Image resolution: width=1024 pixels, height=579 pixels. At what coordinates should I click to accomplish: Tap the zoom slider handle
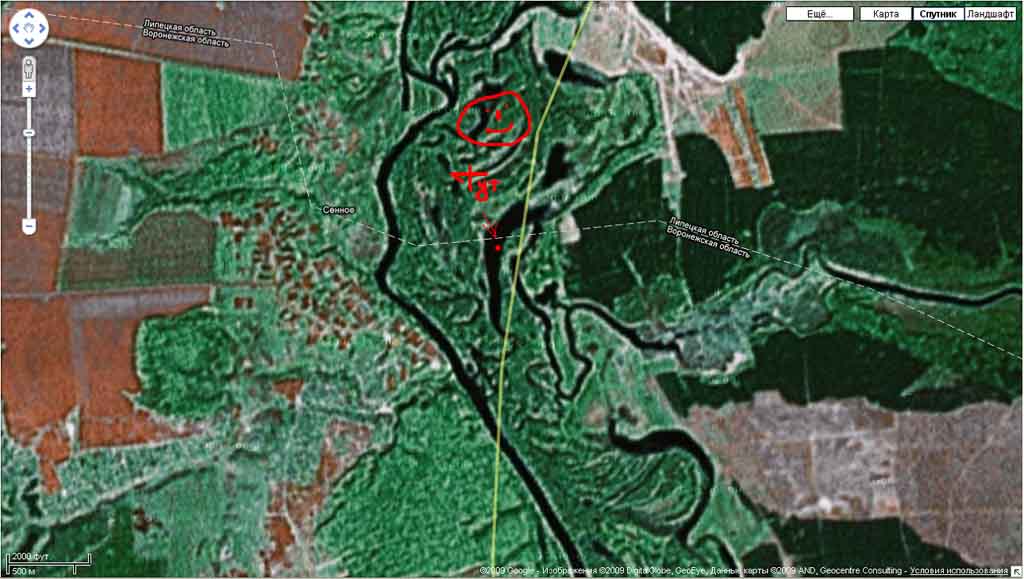pos(29,133)
